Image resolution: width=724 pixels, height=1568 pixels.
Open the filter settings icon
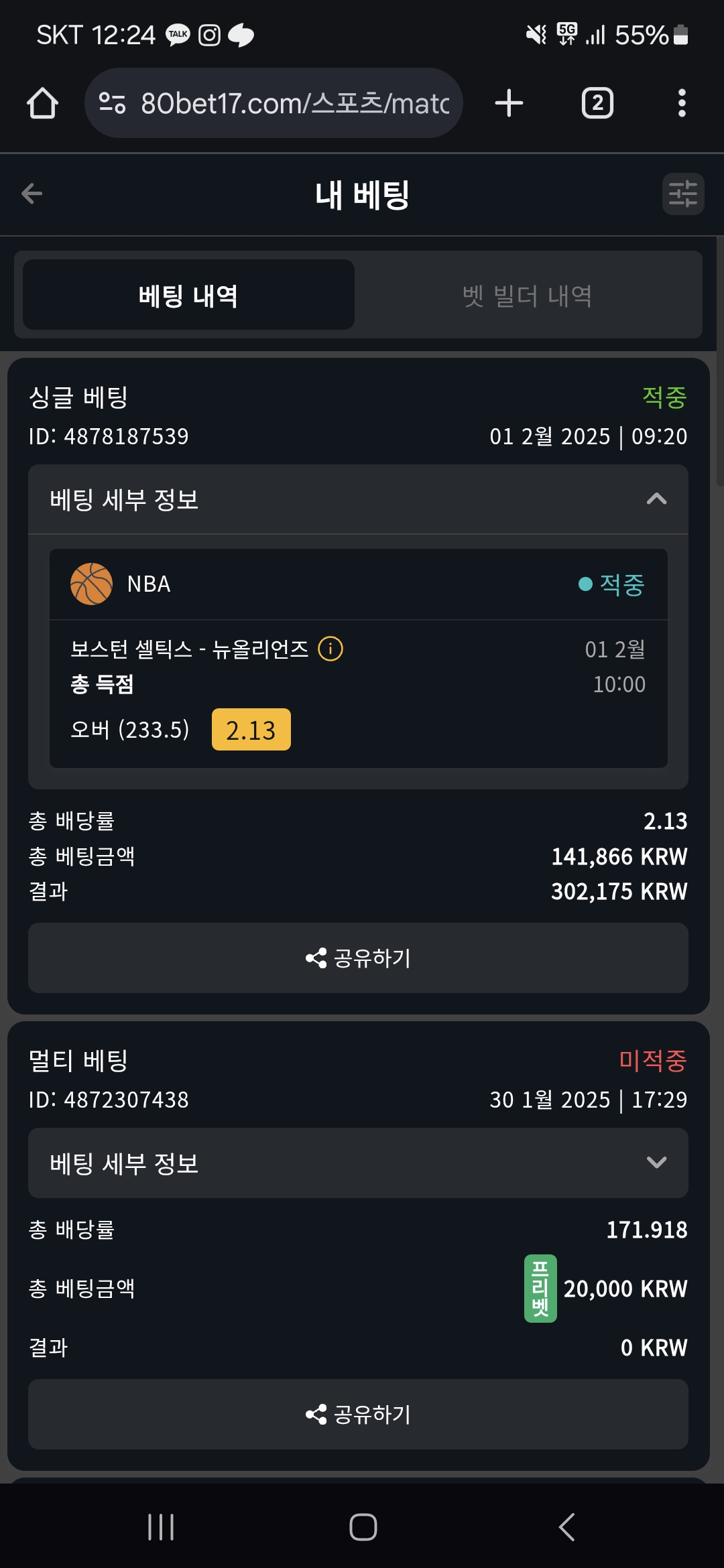click(x=683, y=194)
